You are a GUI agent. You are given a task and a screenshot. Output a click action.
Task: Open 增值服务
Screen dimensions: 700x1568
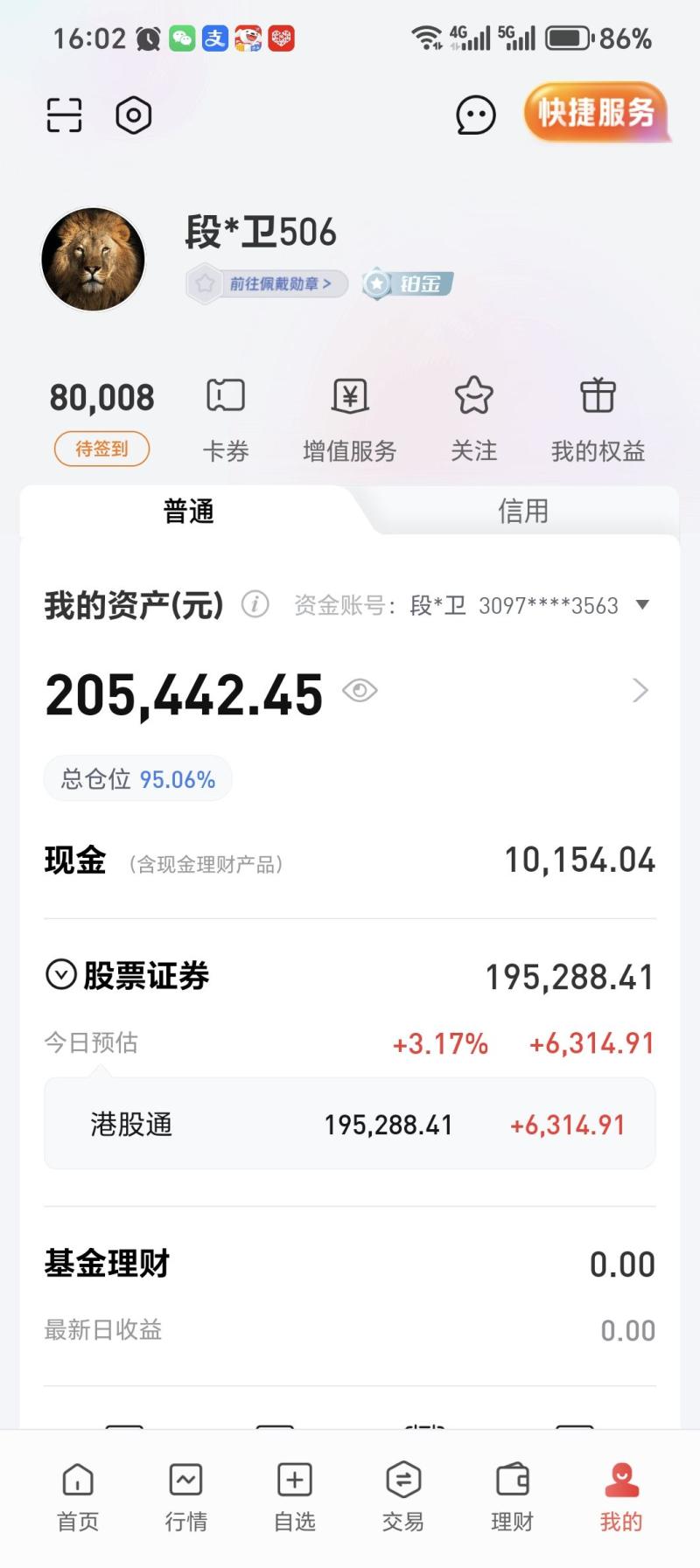coord(349,417)
